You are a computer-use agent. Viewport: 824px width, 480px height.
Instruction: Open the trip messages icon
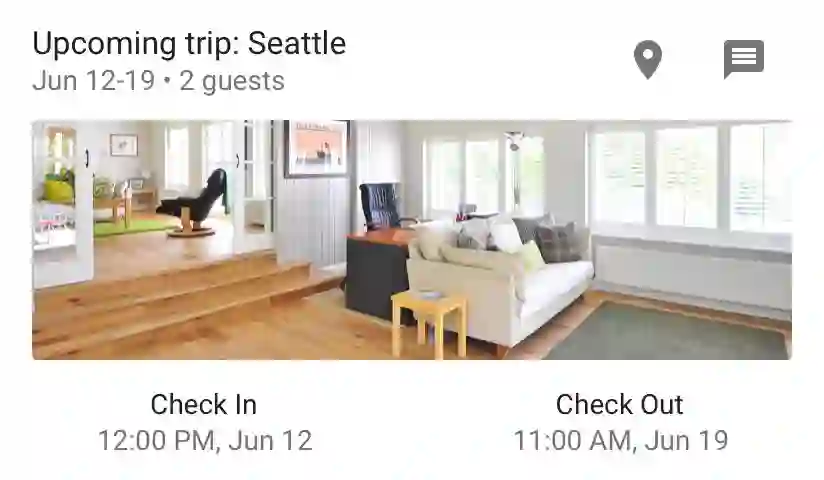pos(743,60)
